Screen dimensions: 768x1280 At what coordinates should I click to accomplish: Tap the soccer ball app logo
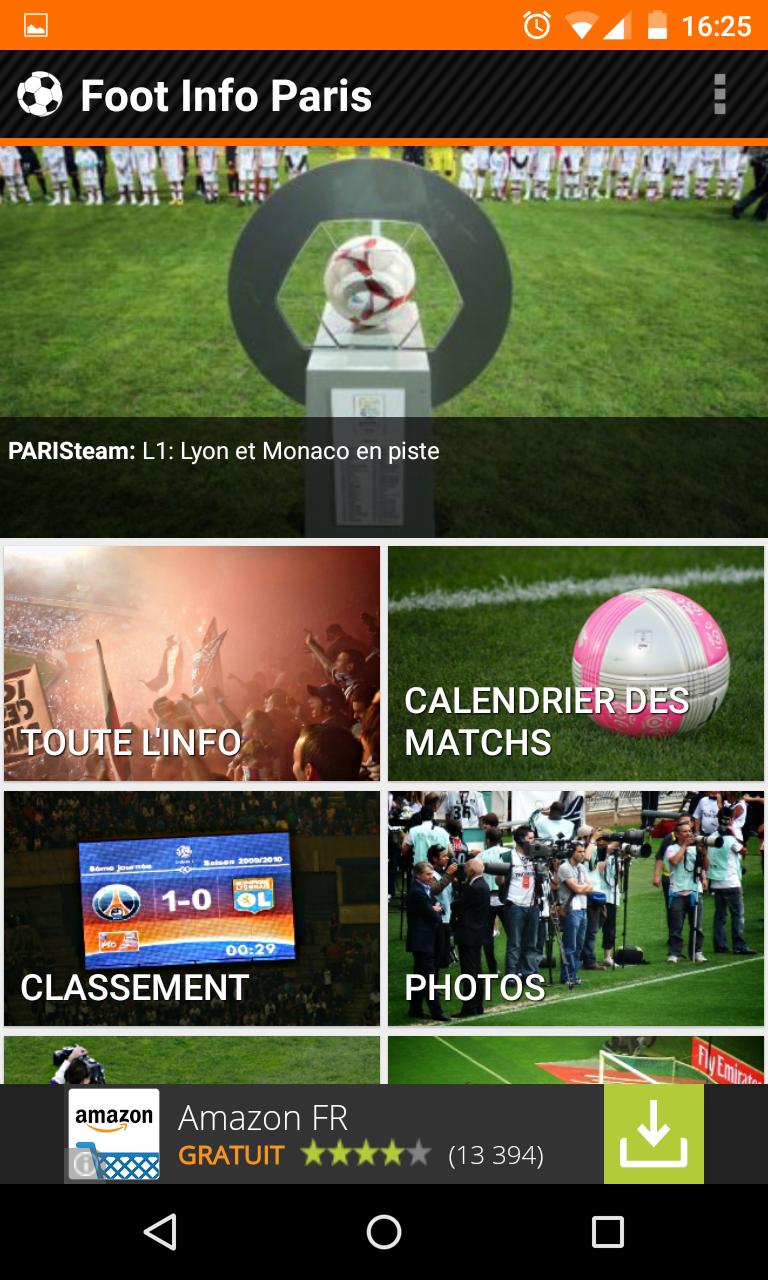coord(40,95)
